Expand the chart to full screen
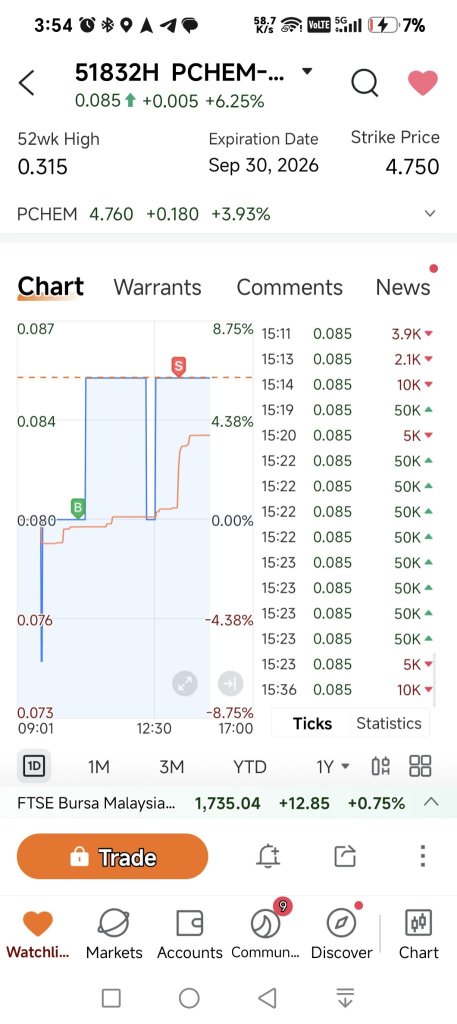Screen dimensions: 457x1024 185,684
